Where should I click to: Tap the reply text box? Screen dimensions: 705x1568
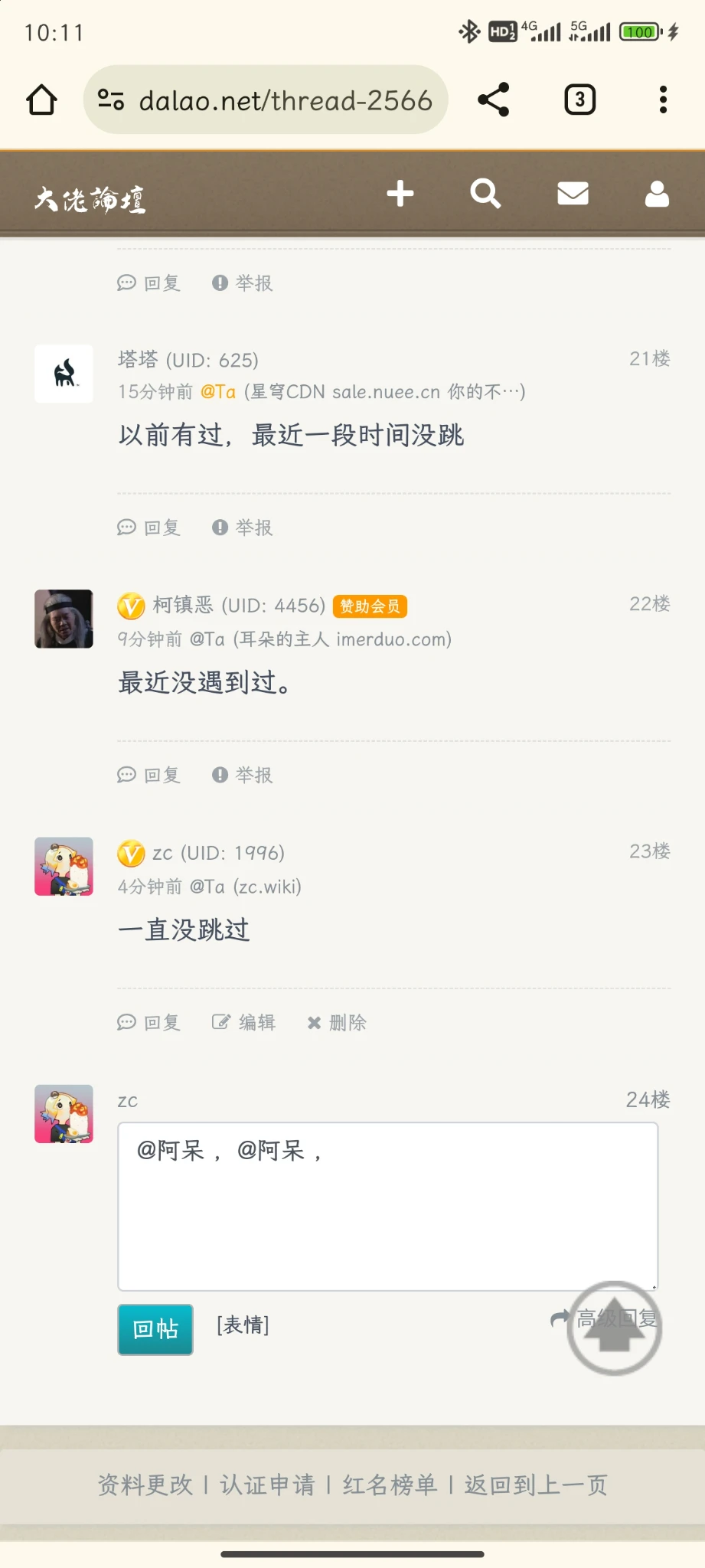(387, 1207)
